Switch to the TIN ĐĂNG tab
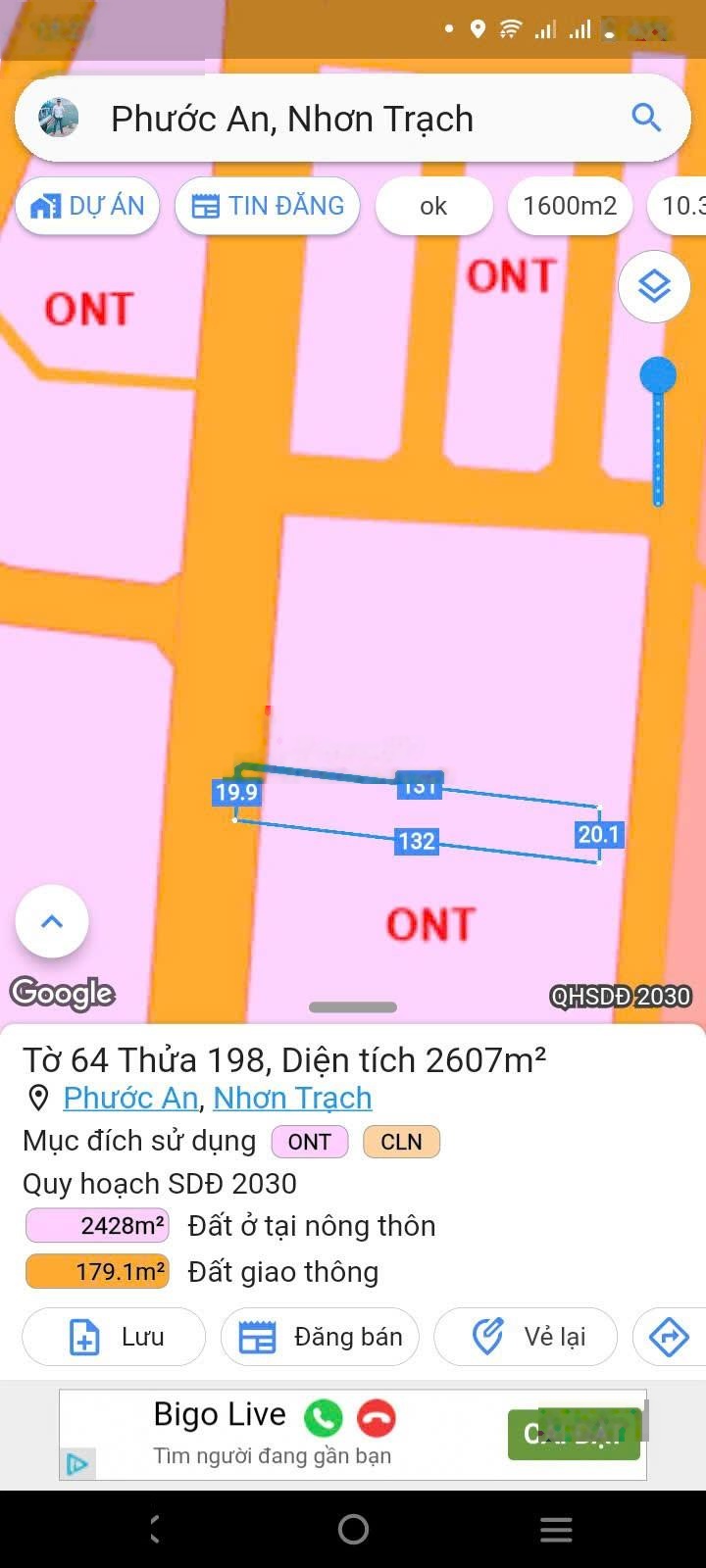The height and width of the screenshot is (1568, 706). point(267,206)
